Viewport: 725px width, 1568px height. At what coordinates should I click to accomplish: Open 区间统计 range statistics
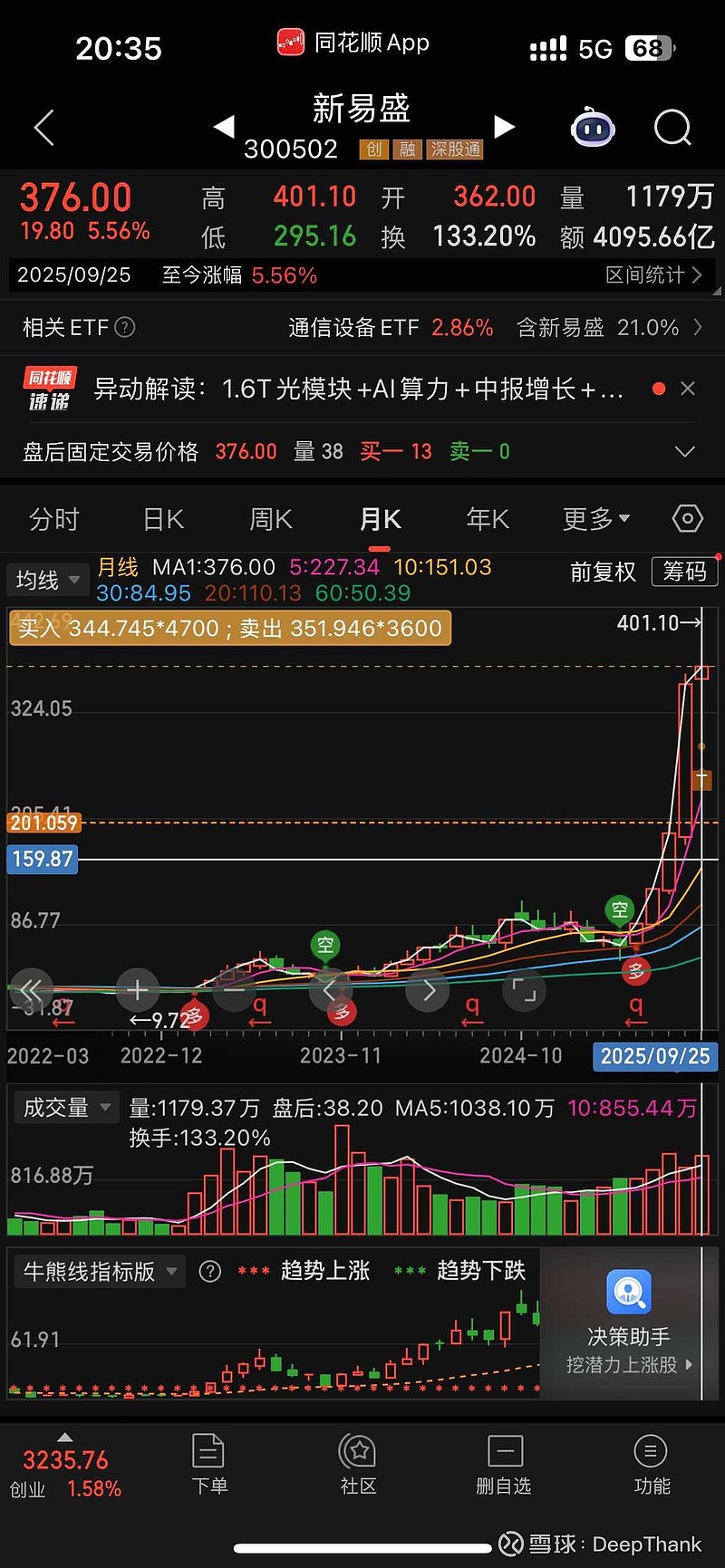click(653, 274)
